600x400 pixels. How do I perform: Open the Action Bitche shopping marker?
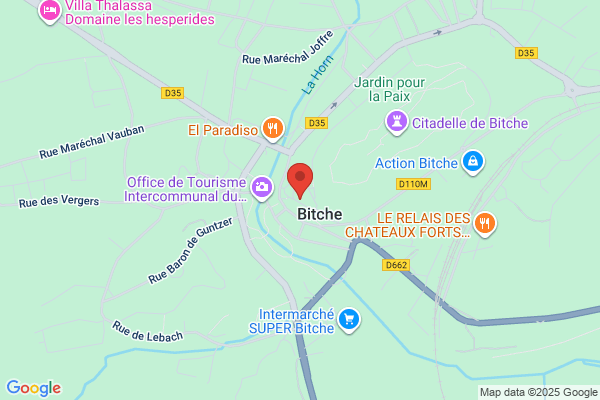473,162
